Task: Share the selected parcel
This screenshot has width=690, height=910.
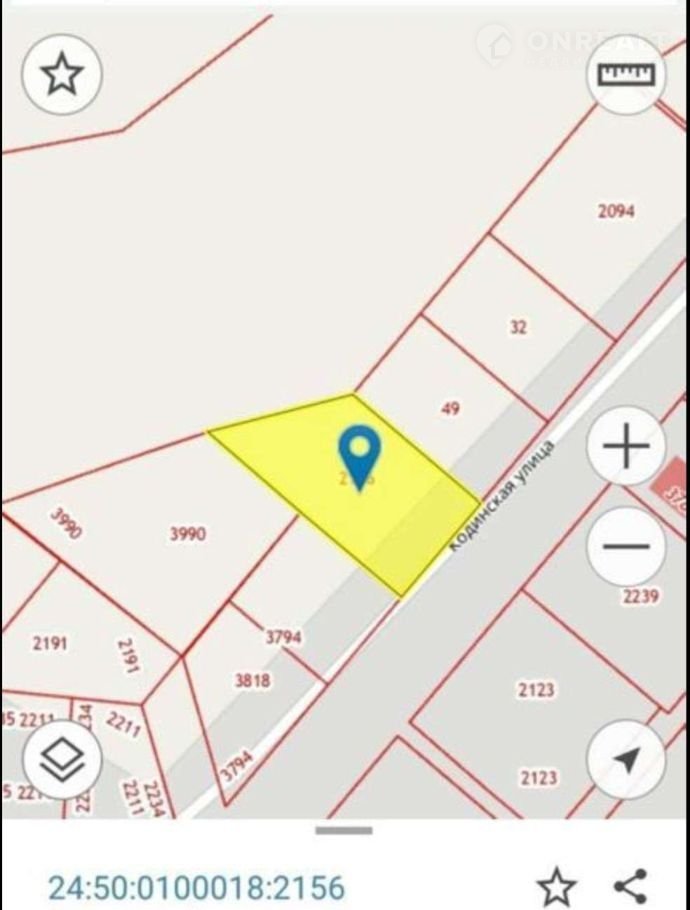Action: pyautogui.click(x=630, y=887)
